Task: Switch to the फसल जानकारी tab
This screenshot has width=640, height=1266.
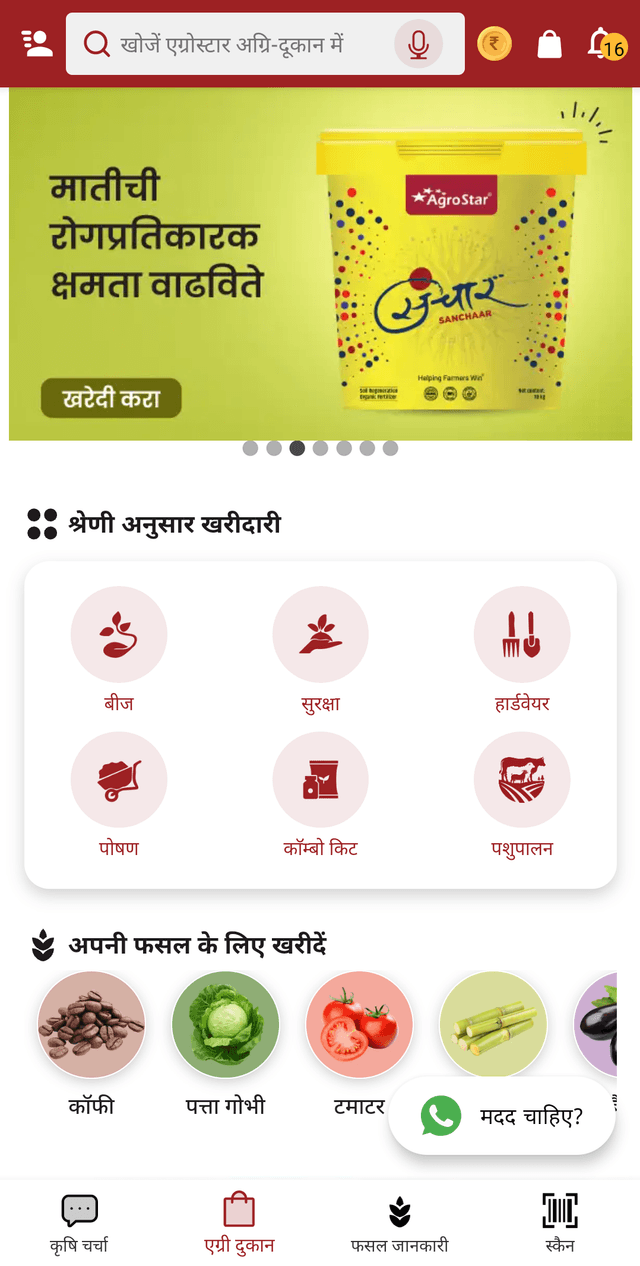Action: (399, 1222)
